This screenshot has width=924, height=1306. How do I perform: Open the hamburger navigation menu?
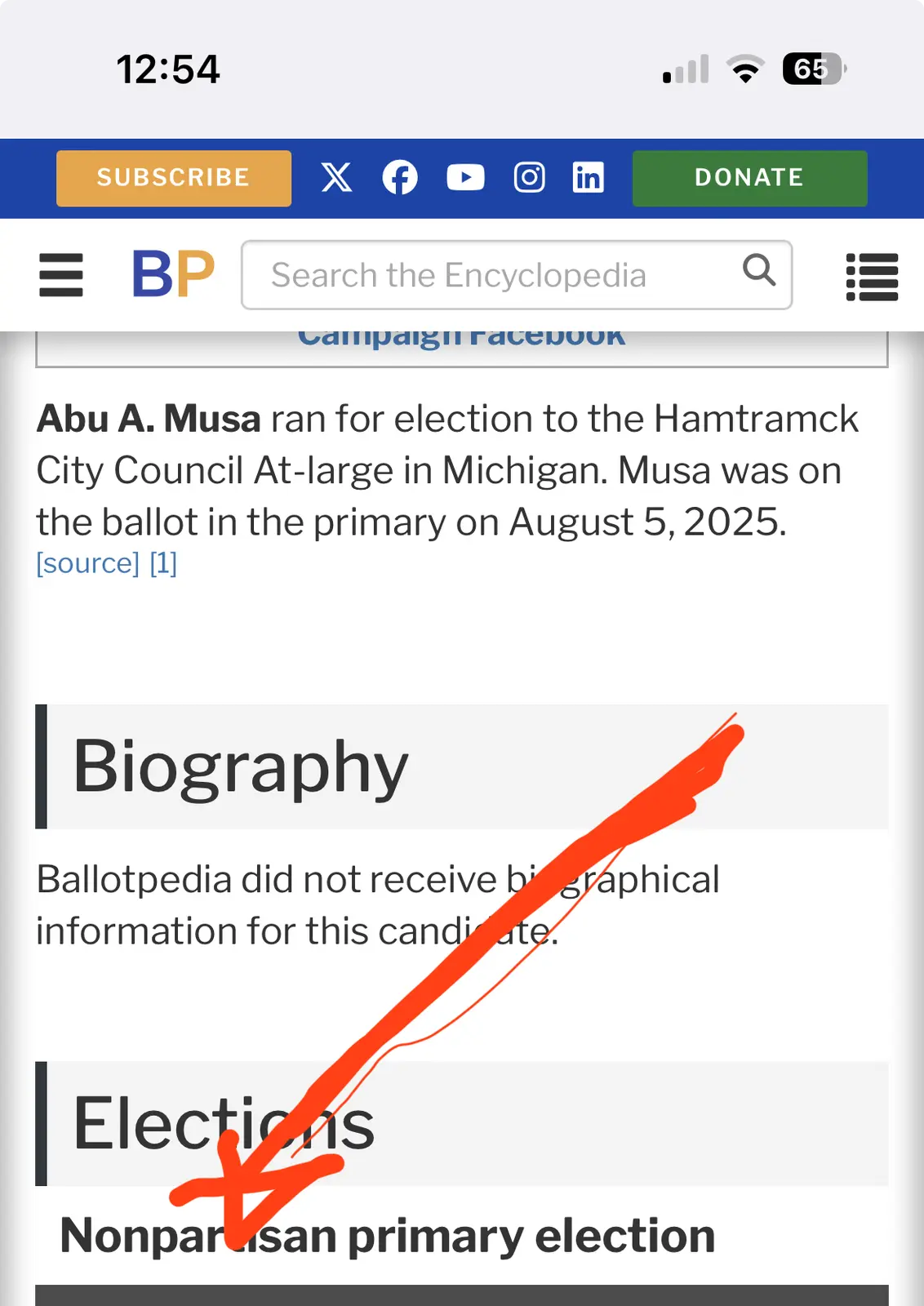coord(61,275)
